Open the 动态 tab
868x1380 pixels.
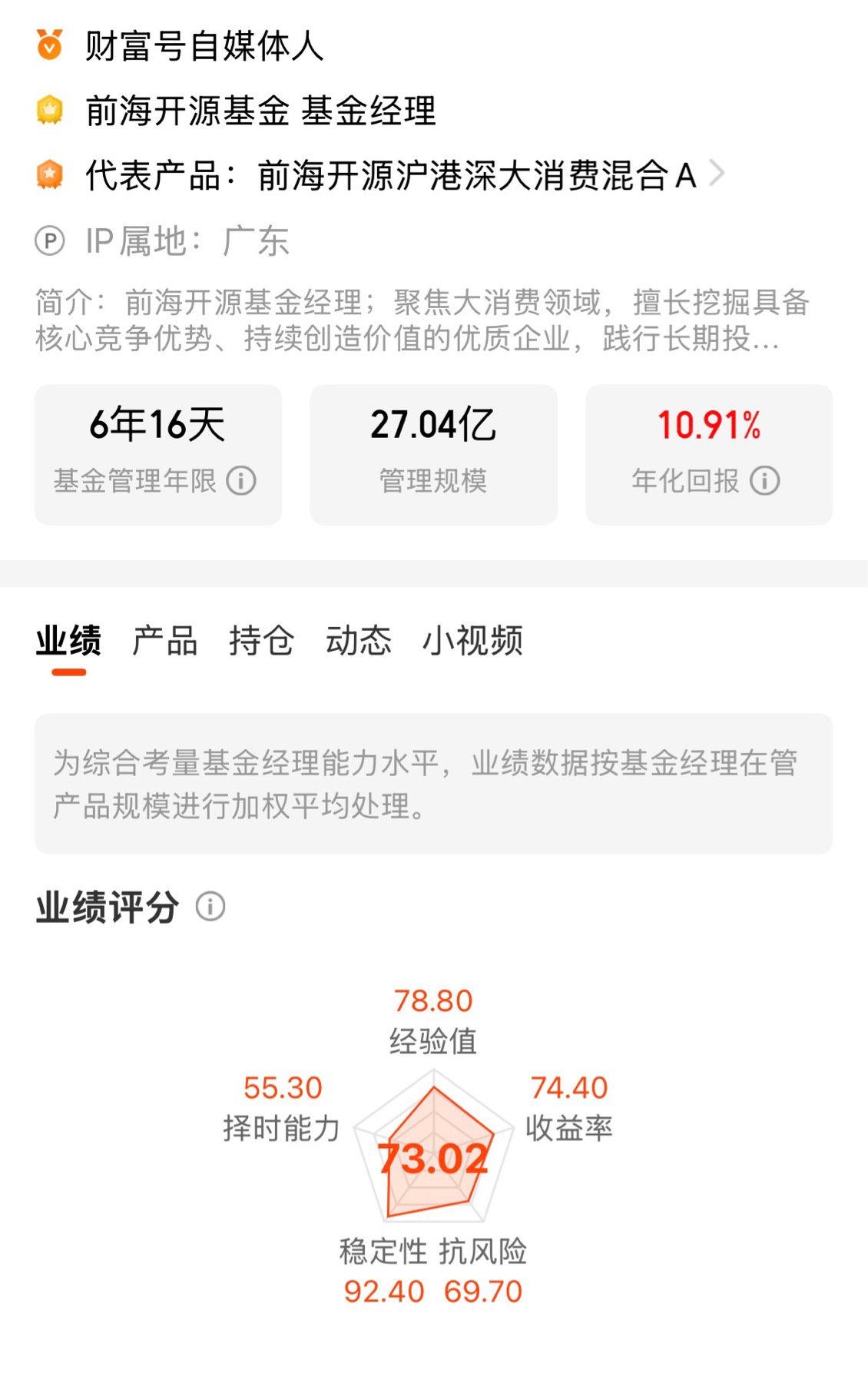point(358,641)
